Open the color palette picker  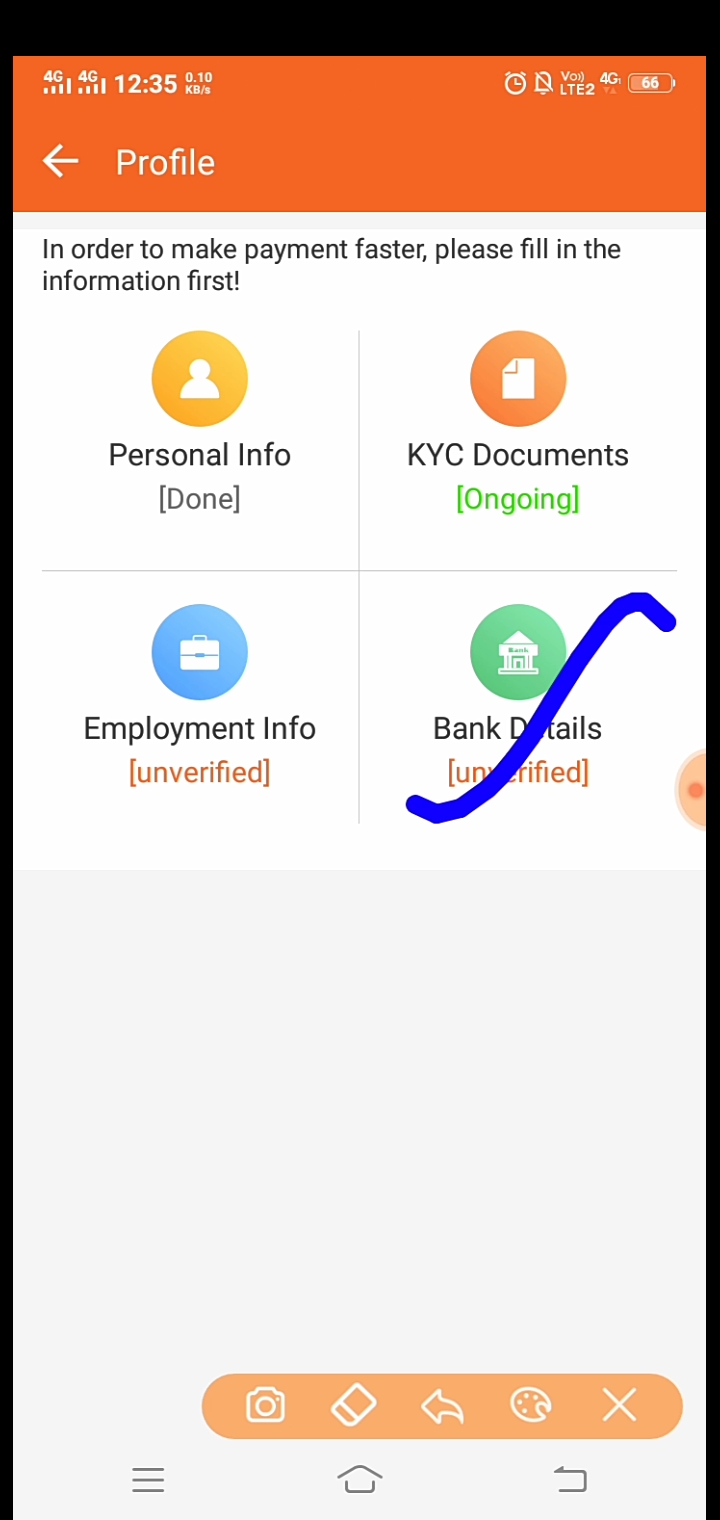530,1405
